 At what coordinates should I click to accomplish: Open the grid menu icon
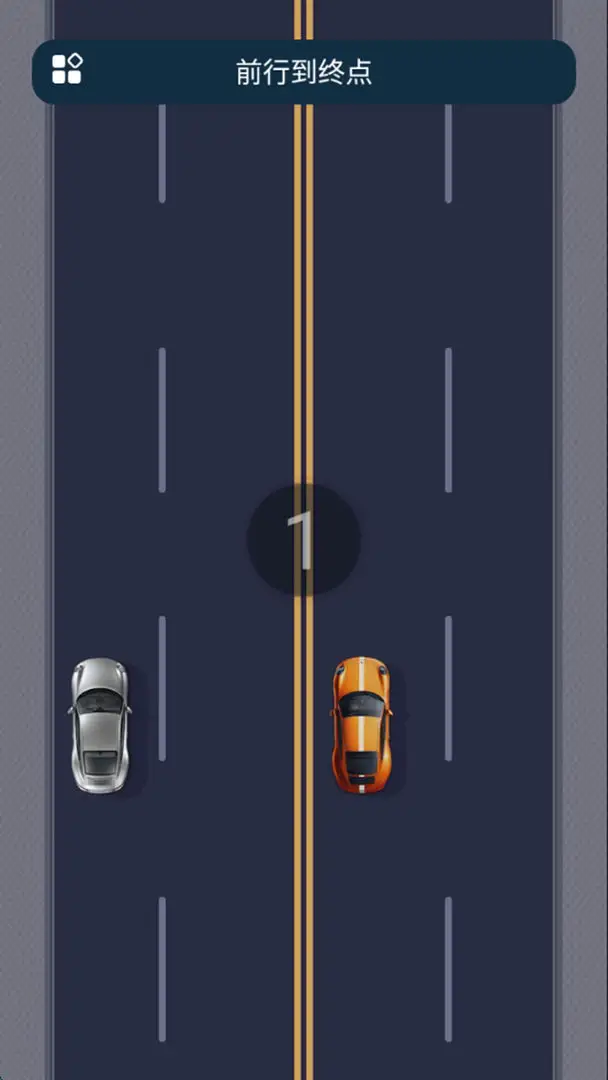pos(67,69)
